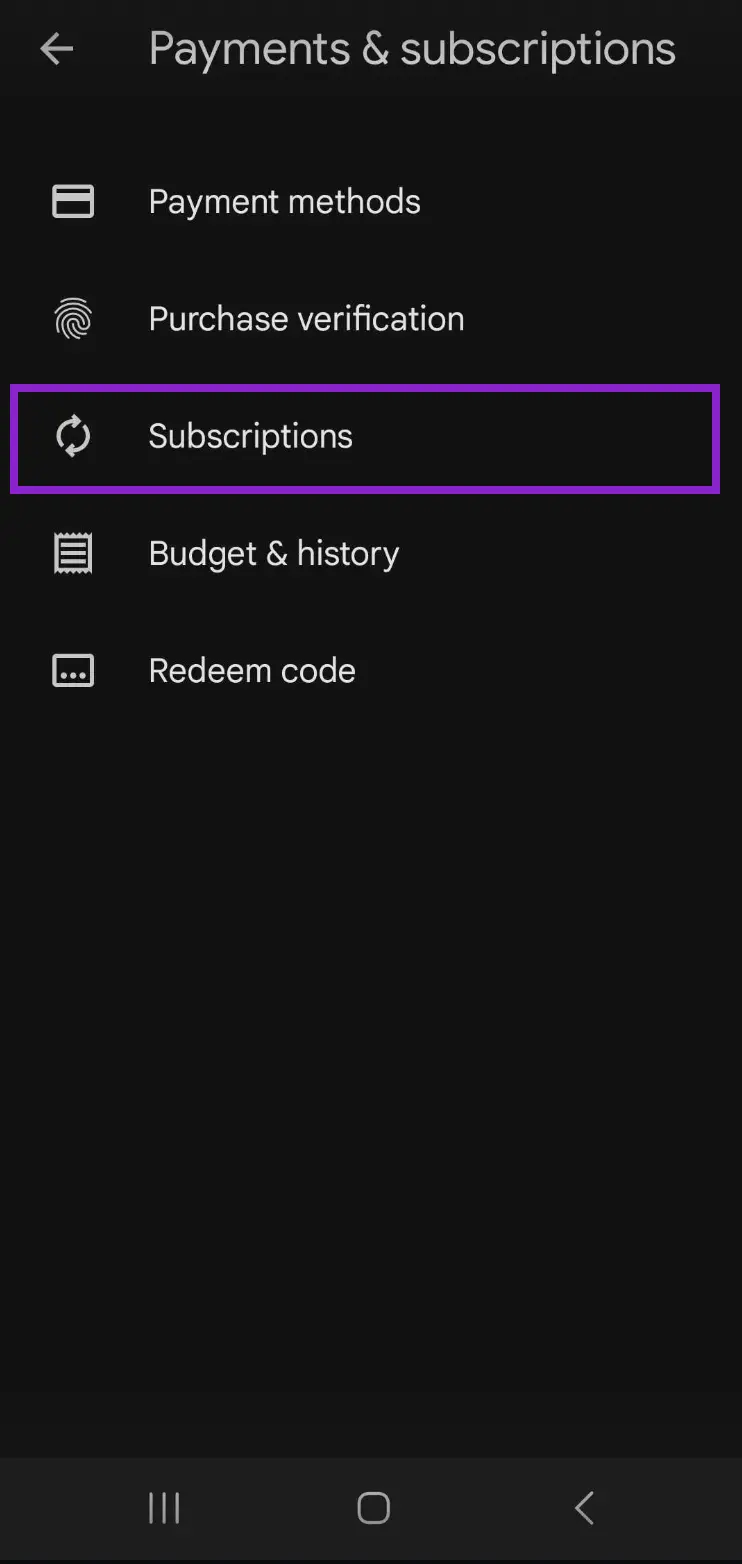Tap the fingerprint Purchase verification icon
Screen dimensions: 742x1564
click(x=72, y=318)
